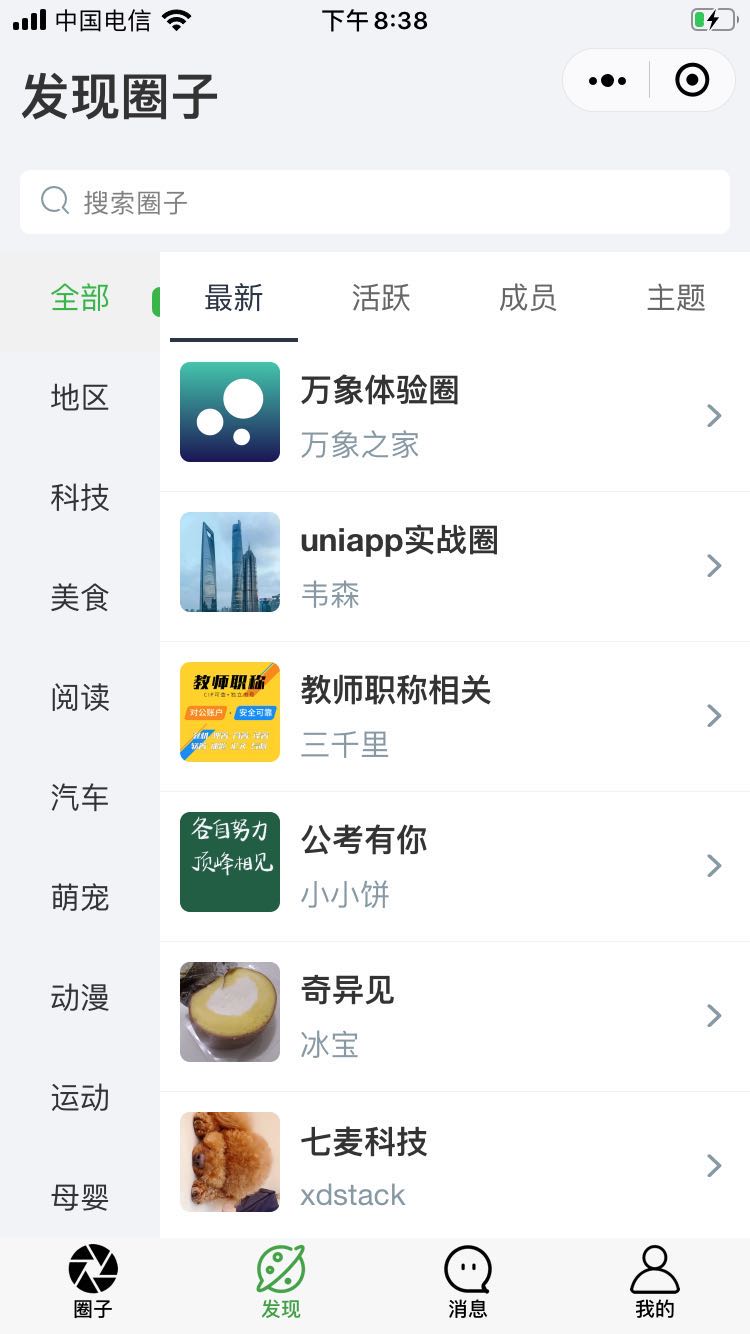Screen dimensions: 750x1334
Task: Select the 萌宠 category
Action: [80, 898]
